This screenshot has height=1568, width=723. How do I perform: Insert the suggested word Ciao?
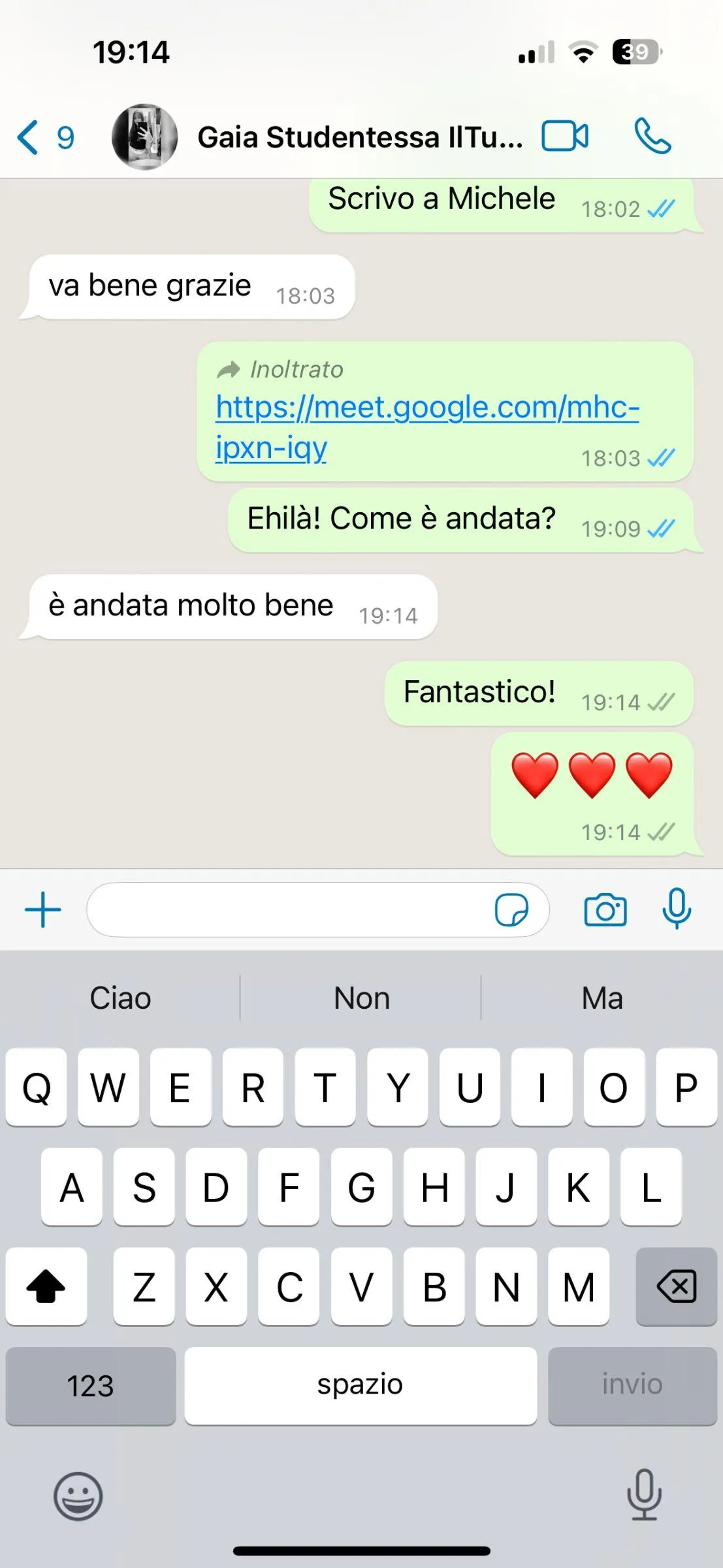point(120,998)
